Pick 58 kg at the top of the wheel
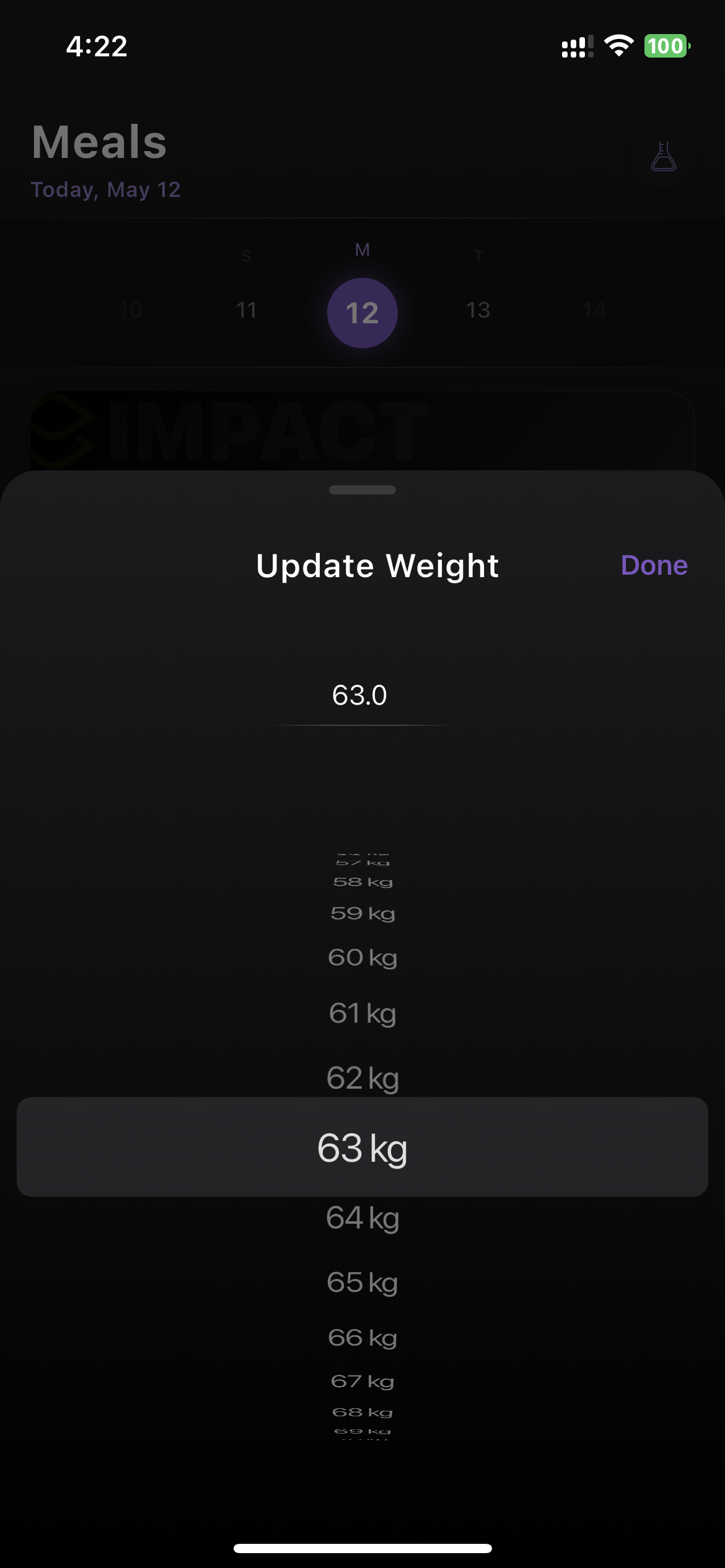Image resolution: width=725 pixels, height=1568 pixels. tap(362, 881)
